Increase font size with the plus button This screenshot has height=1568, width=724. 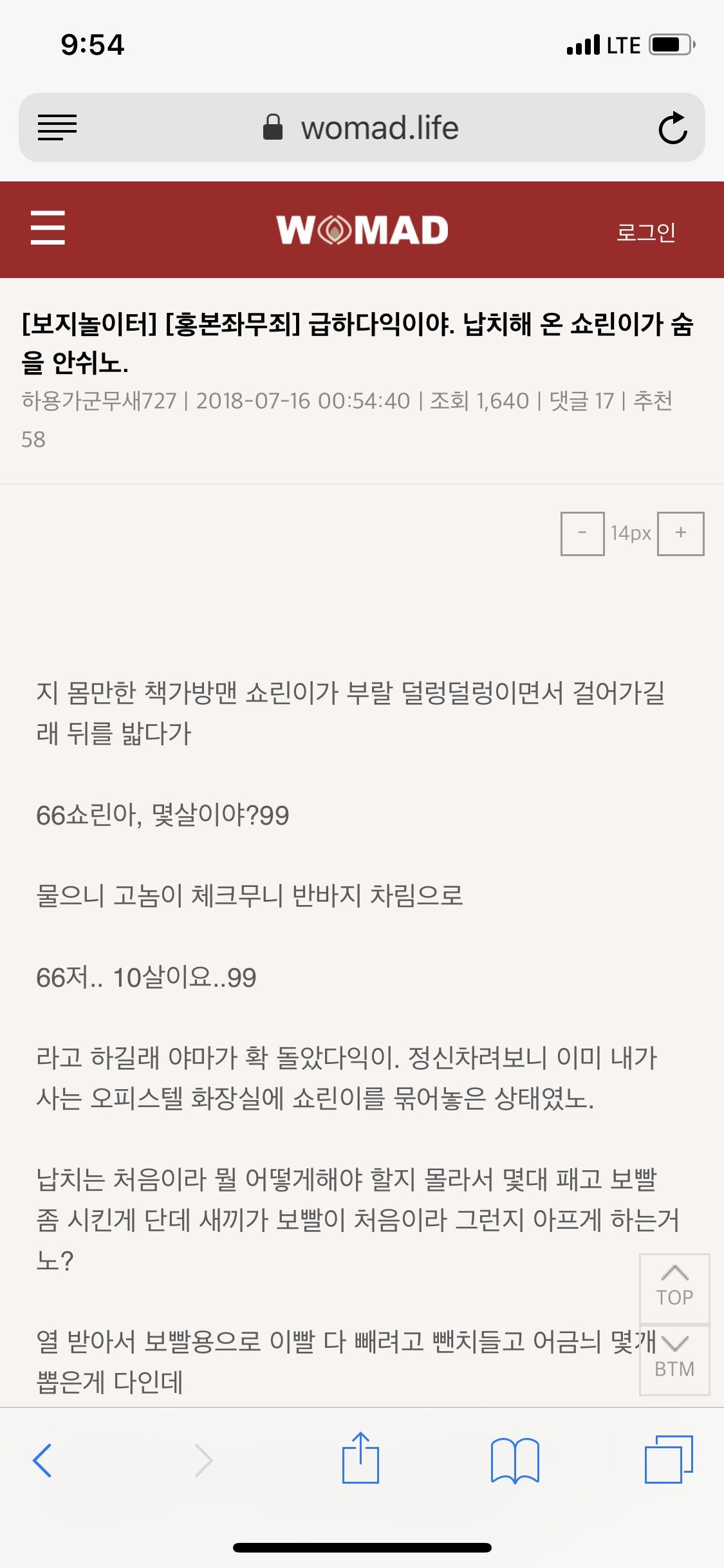pyautogui.click(x=680, y=533)
